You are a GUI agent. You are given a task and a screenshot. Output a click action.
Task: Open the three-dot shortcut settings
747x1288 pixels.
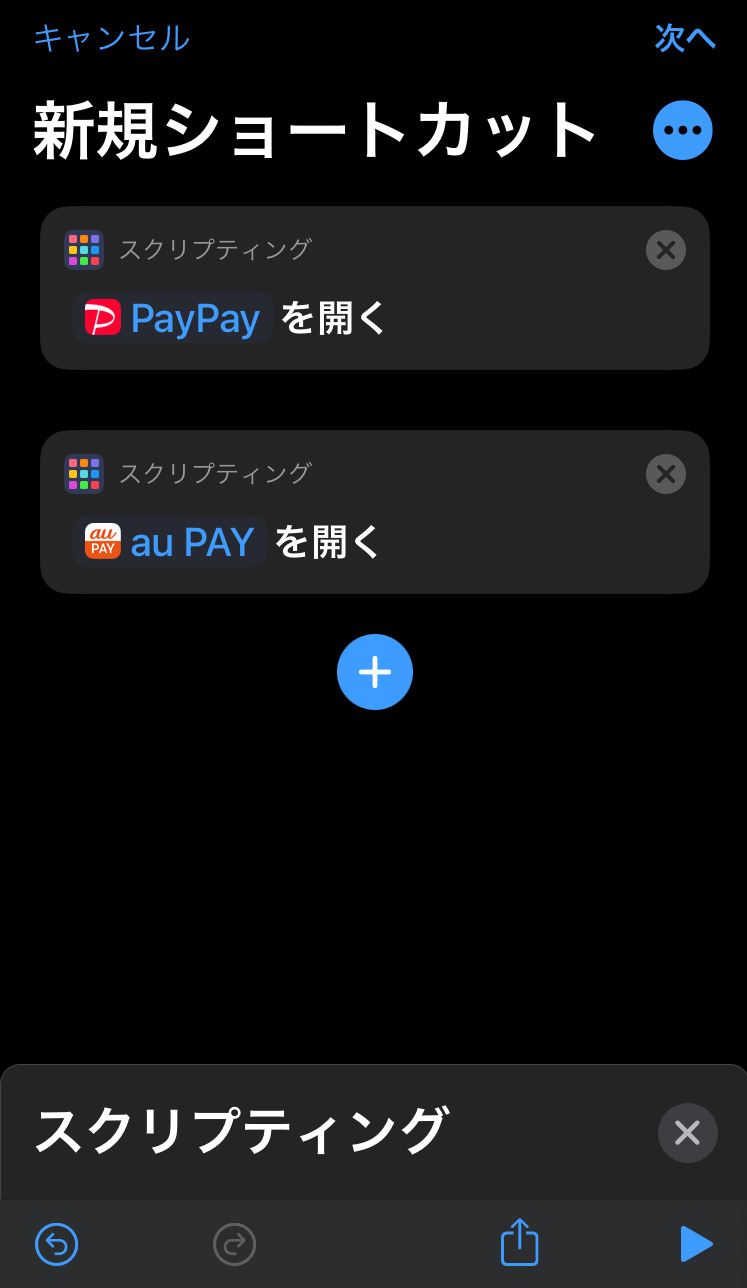point(683,130)
